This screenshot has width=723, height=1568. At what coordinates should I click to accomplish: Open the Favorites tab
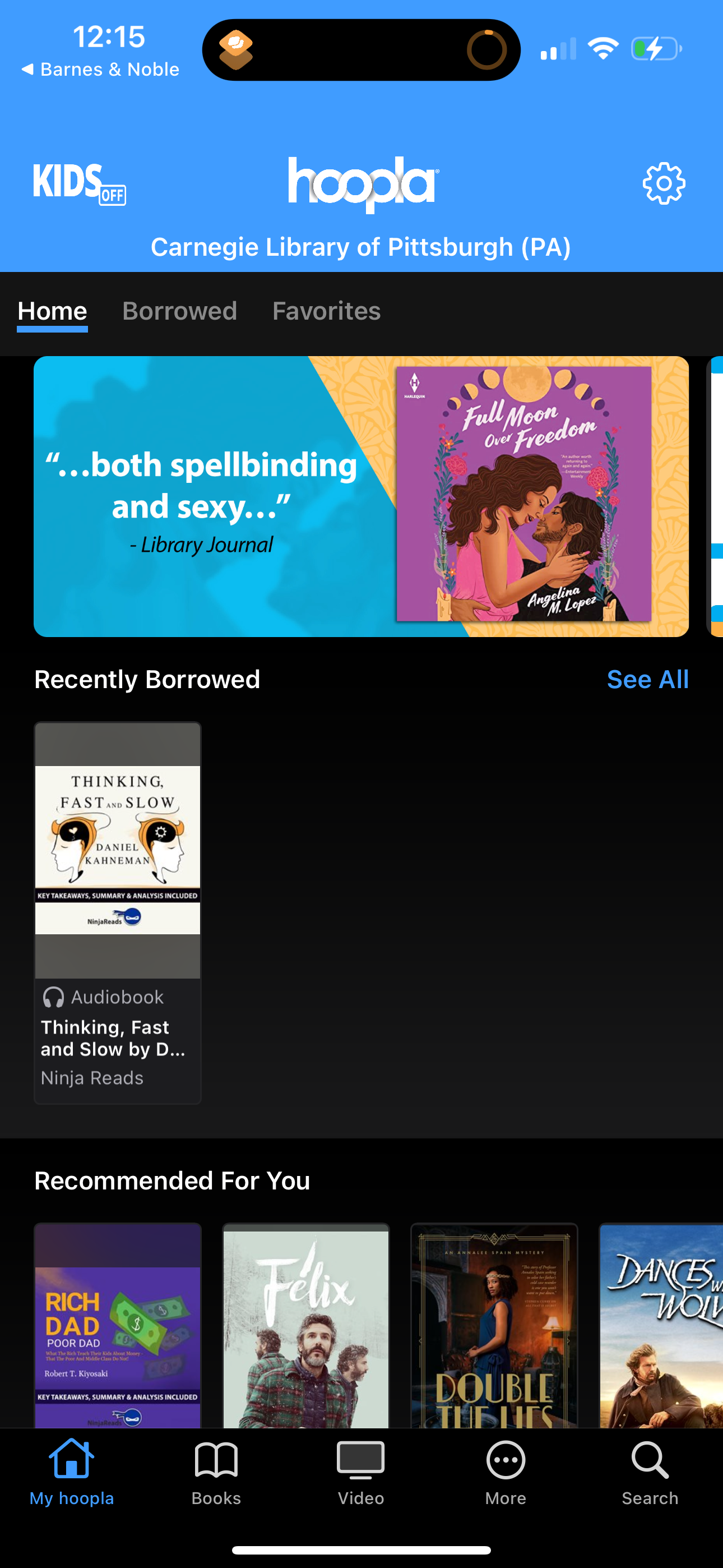click(x=326, y=311)
